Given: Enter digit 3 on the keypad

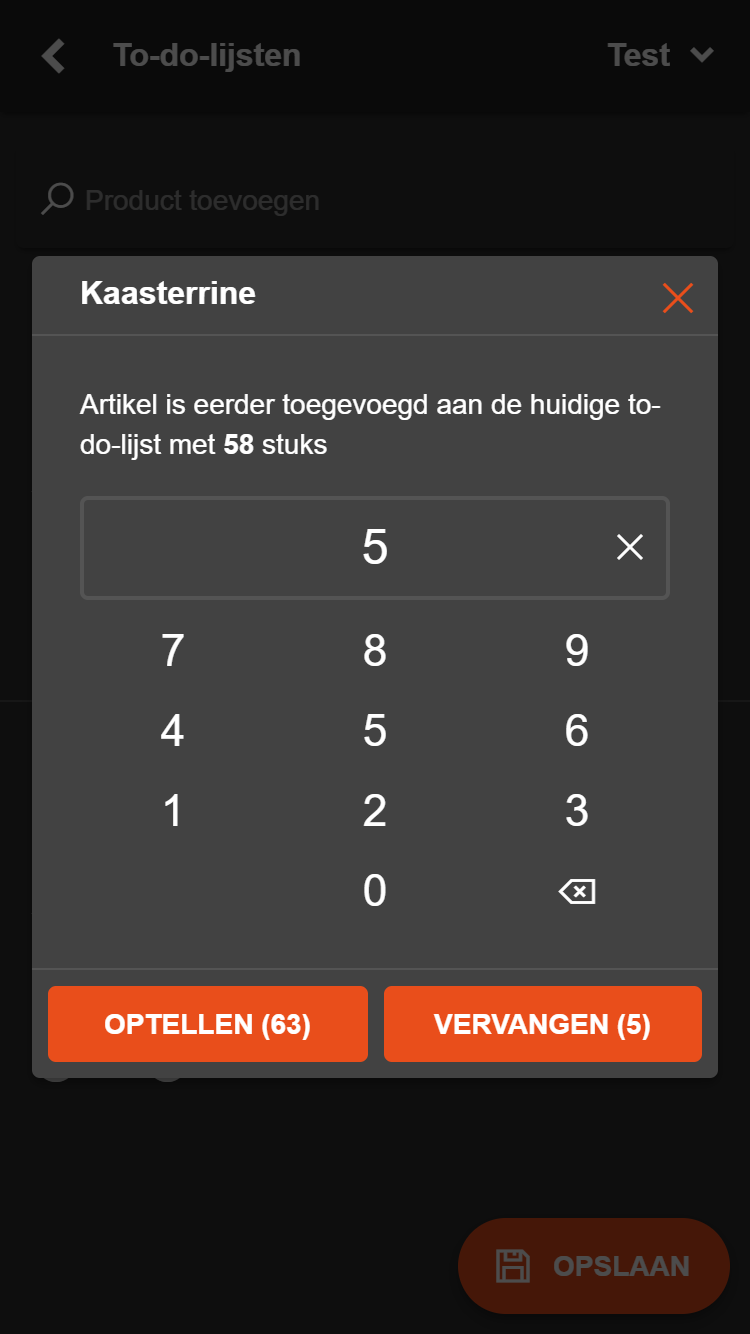Looking at the screenshot, I should tap(576, 811).
